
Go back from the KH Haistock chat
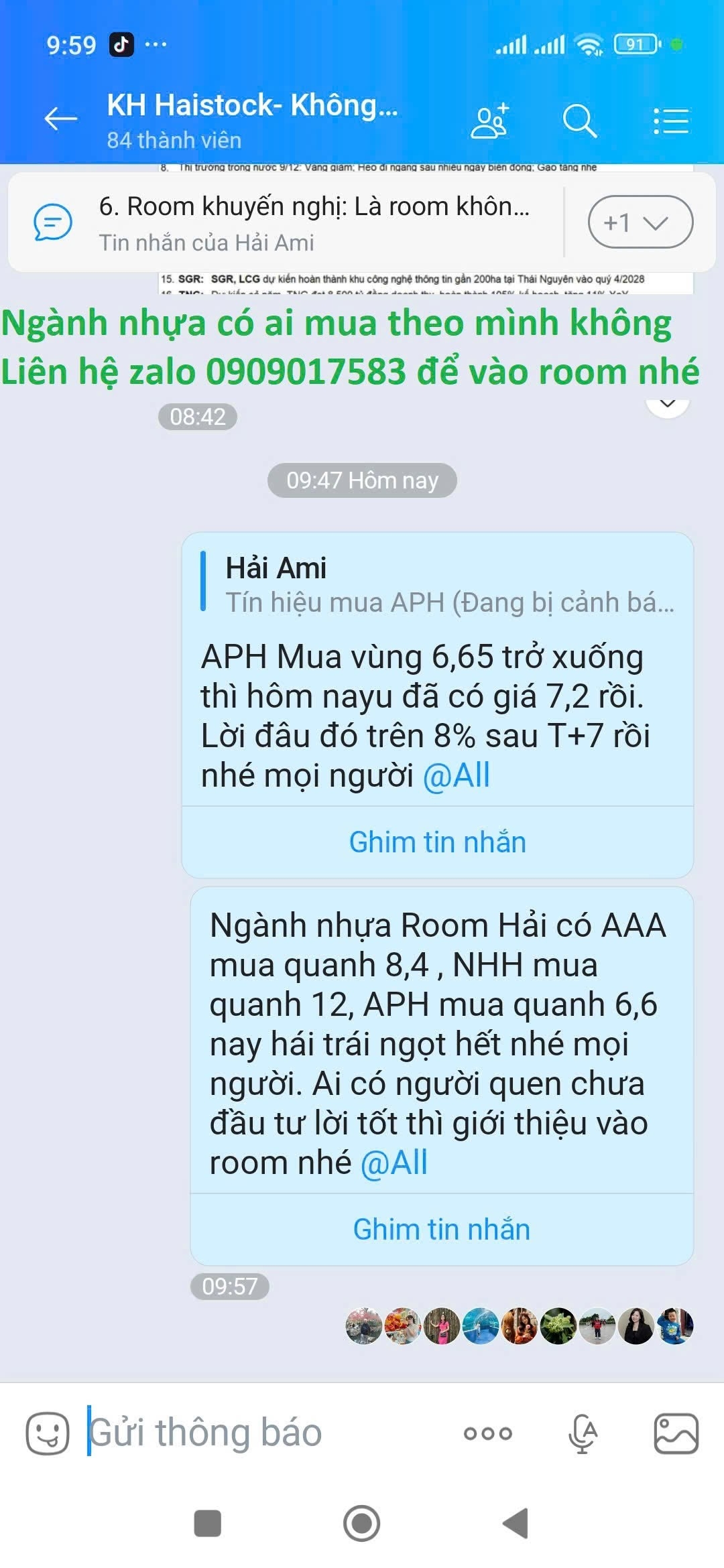(x=61, y=119)
